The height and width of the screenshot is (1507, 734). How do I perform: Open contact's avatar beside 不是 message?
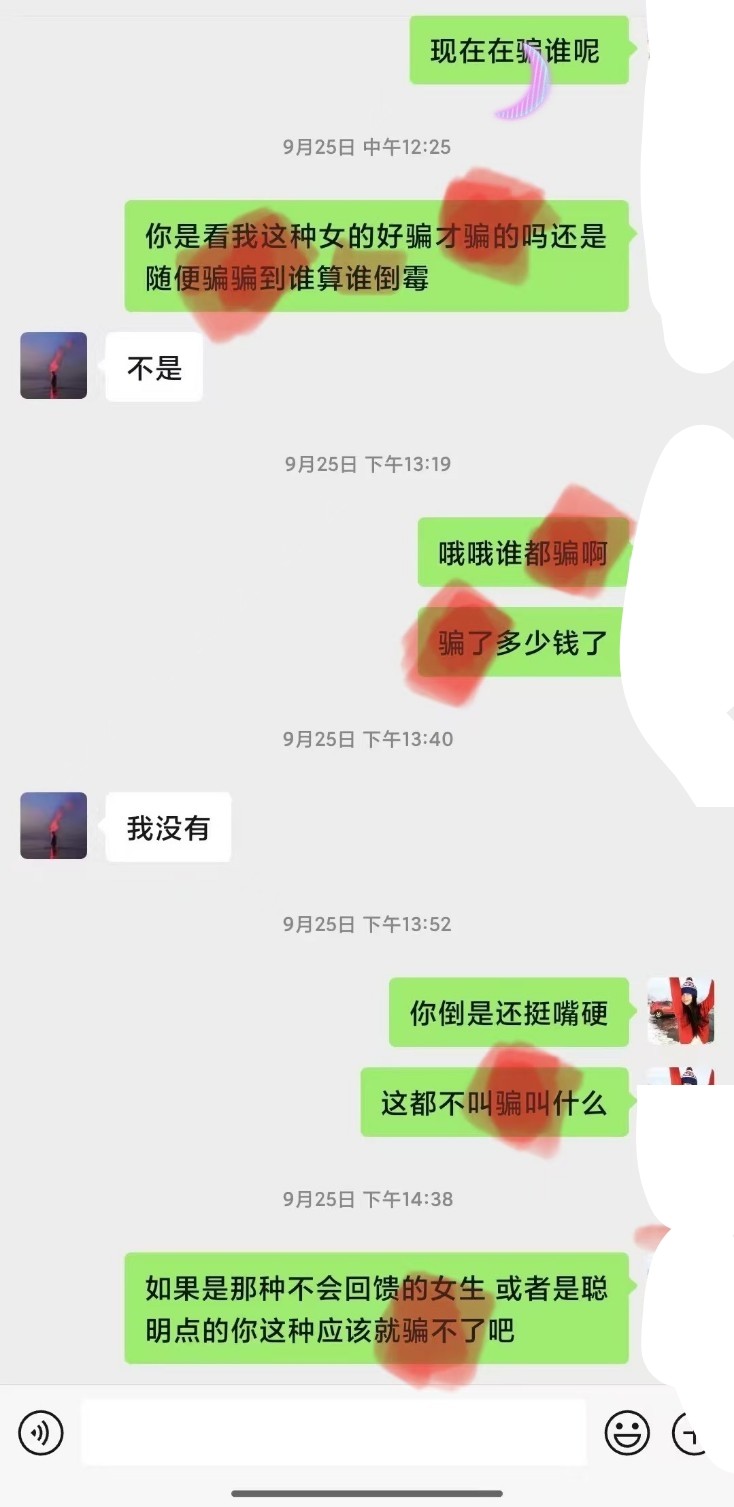(54, 366)
